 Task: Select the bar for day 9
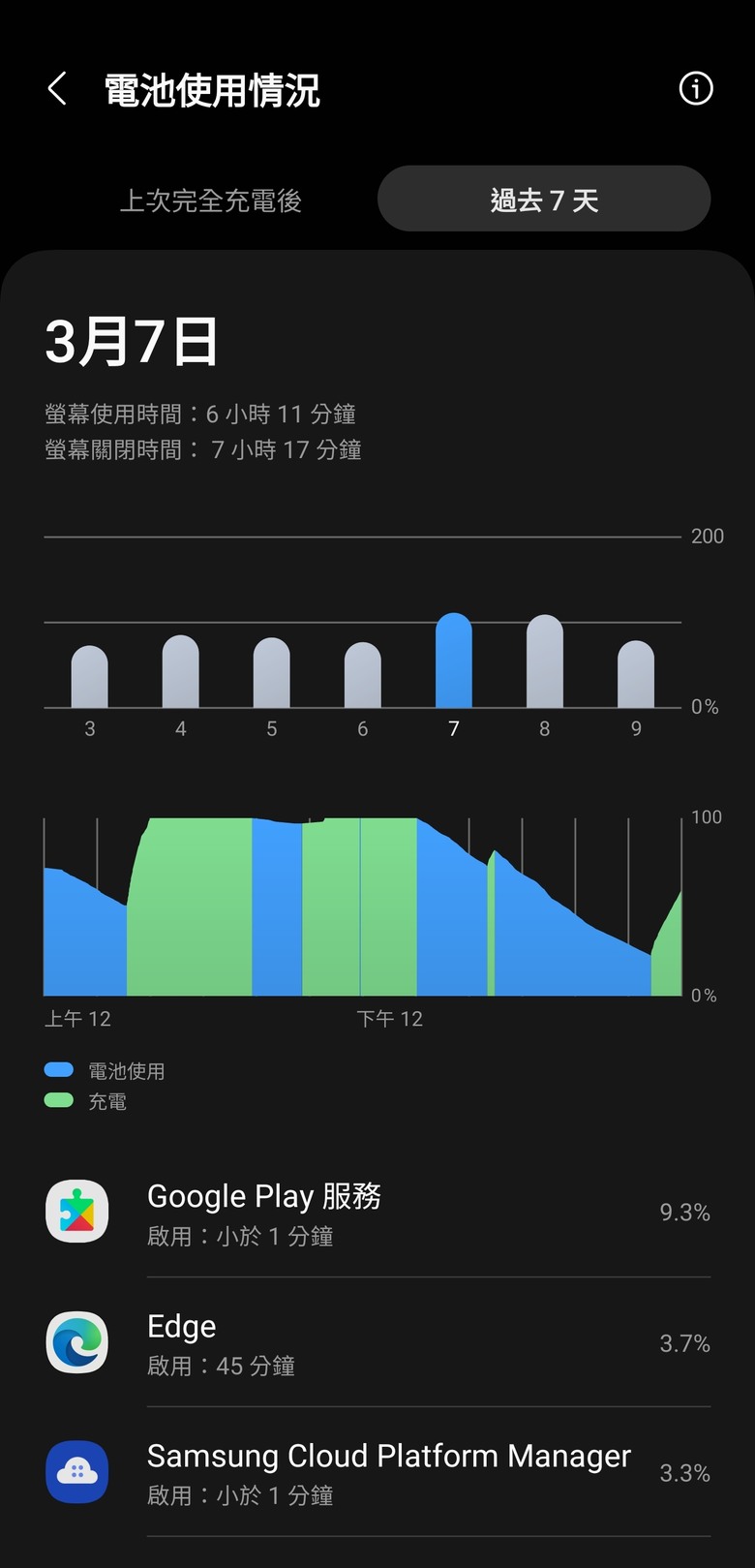pyautogui.click(x=636, y=674)
